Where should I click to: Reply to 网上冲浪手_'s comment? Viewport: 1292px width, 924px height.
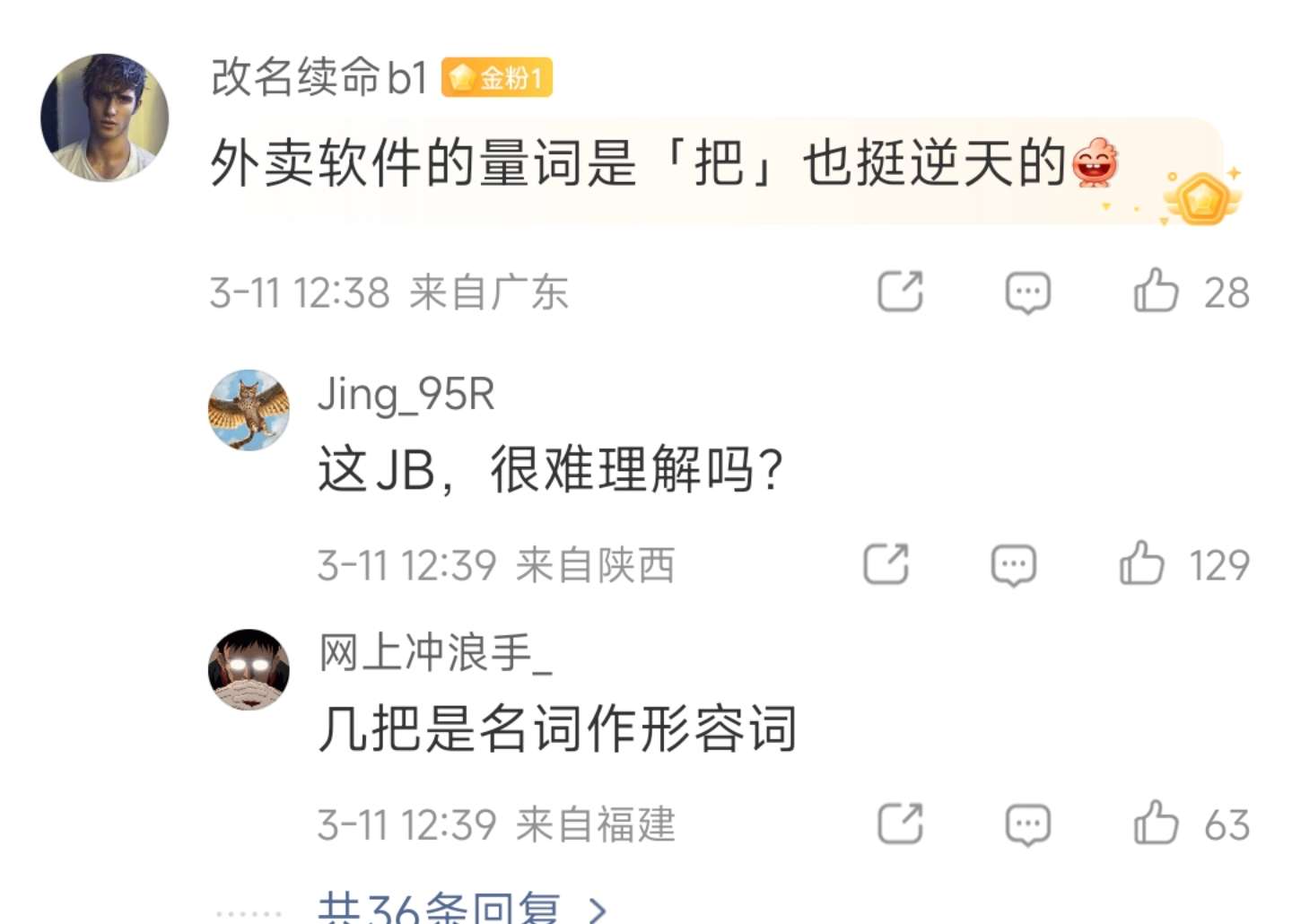click(x=1027, y=825)
